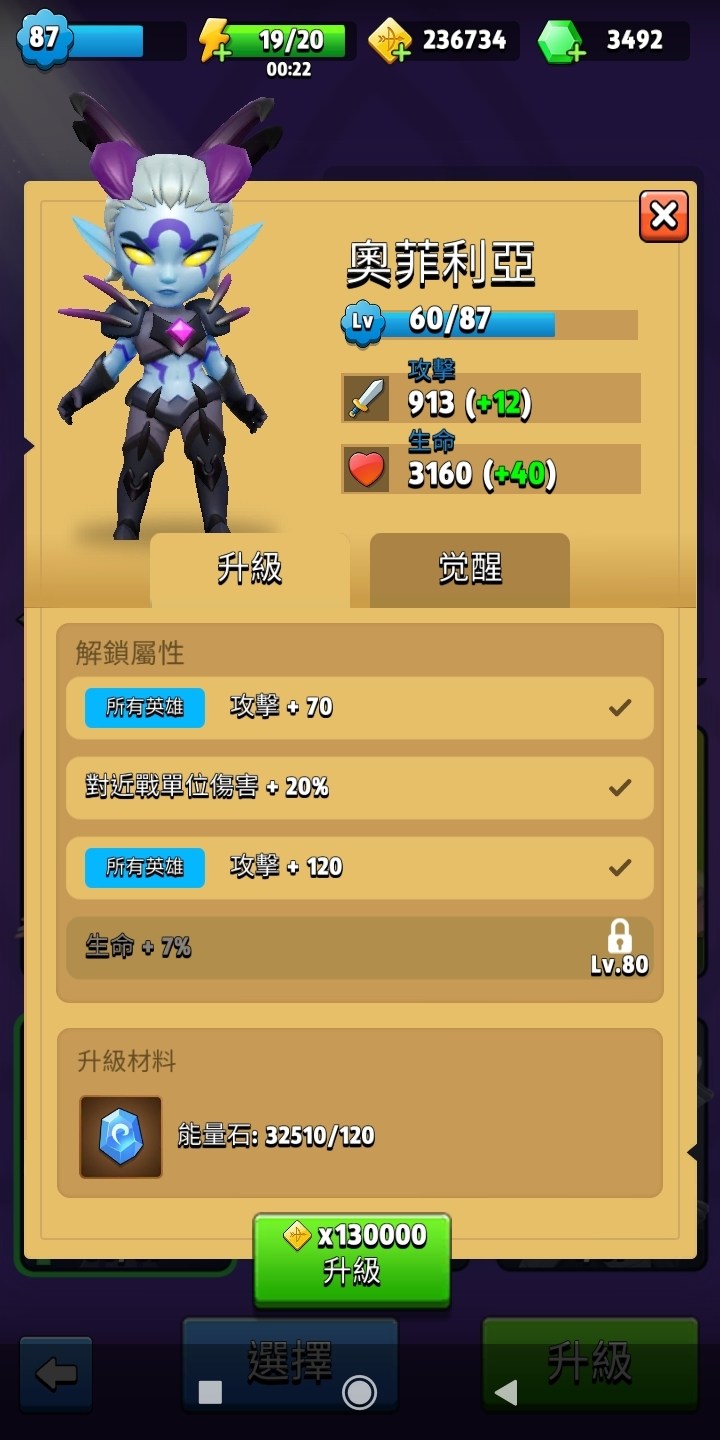Tap the green x130000 升級 button
The image size is (720, 1440).
(x=352, y=1258)
